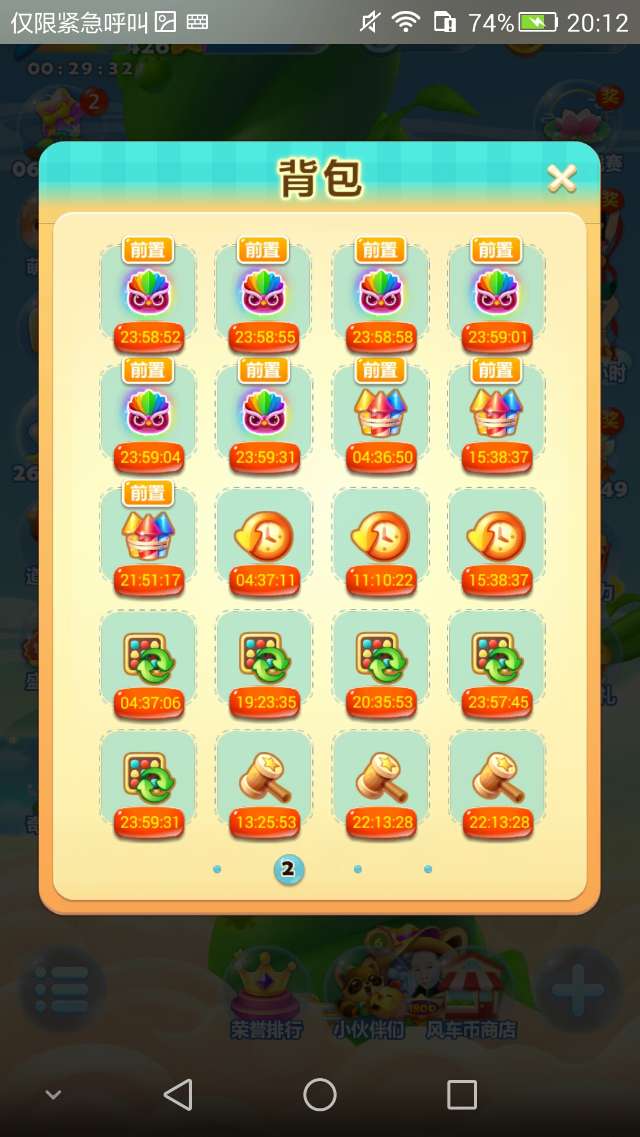The width and height of the screenshot is (640, 1137).
Task: Go back with the system back button
Action: [178, 1095]
